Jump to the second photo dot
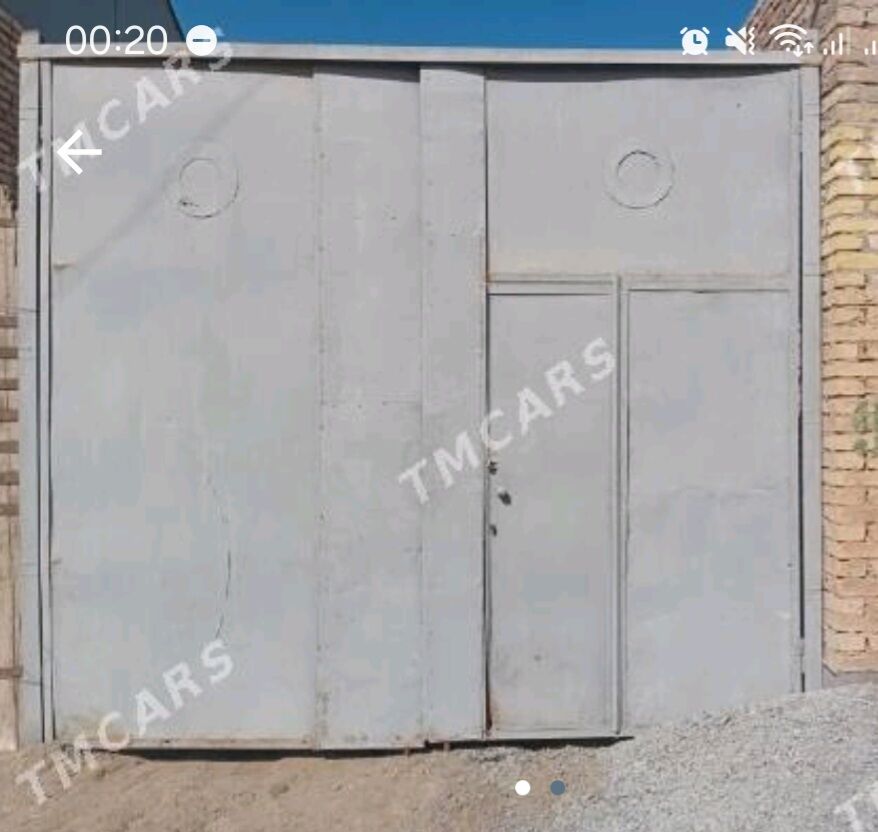Screen dimensions: 878x832 (557, 787)
